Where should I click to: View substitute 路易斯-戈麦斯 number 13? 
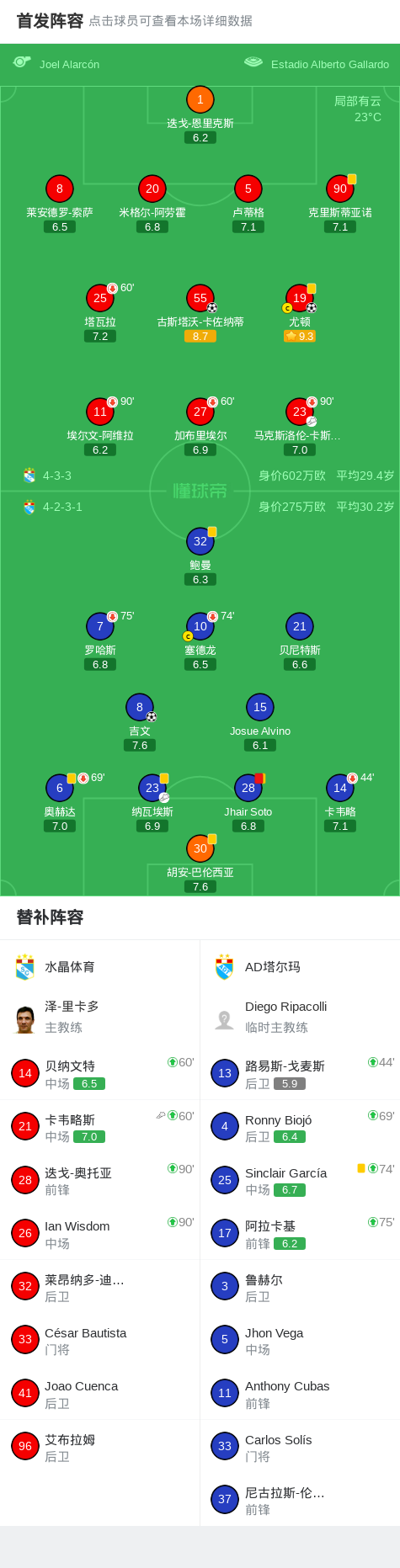pos(300,1073)
